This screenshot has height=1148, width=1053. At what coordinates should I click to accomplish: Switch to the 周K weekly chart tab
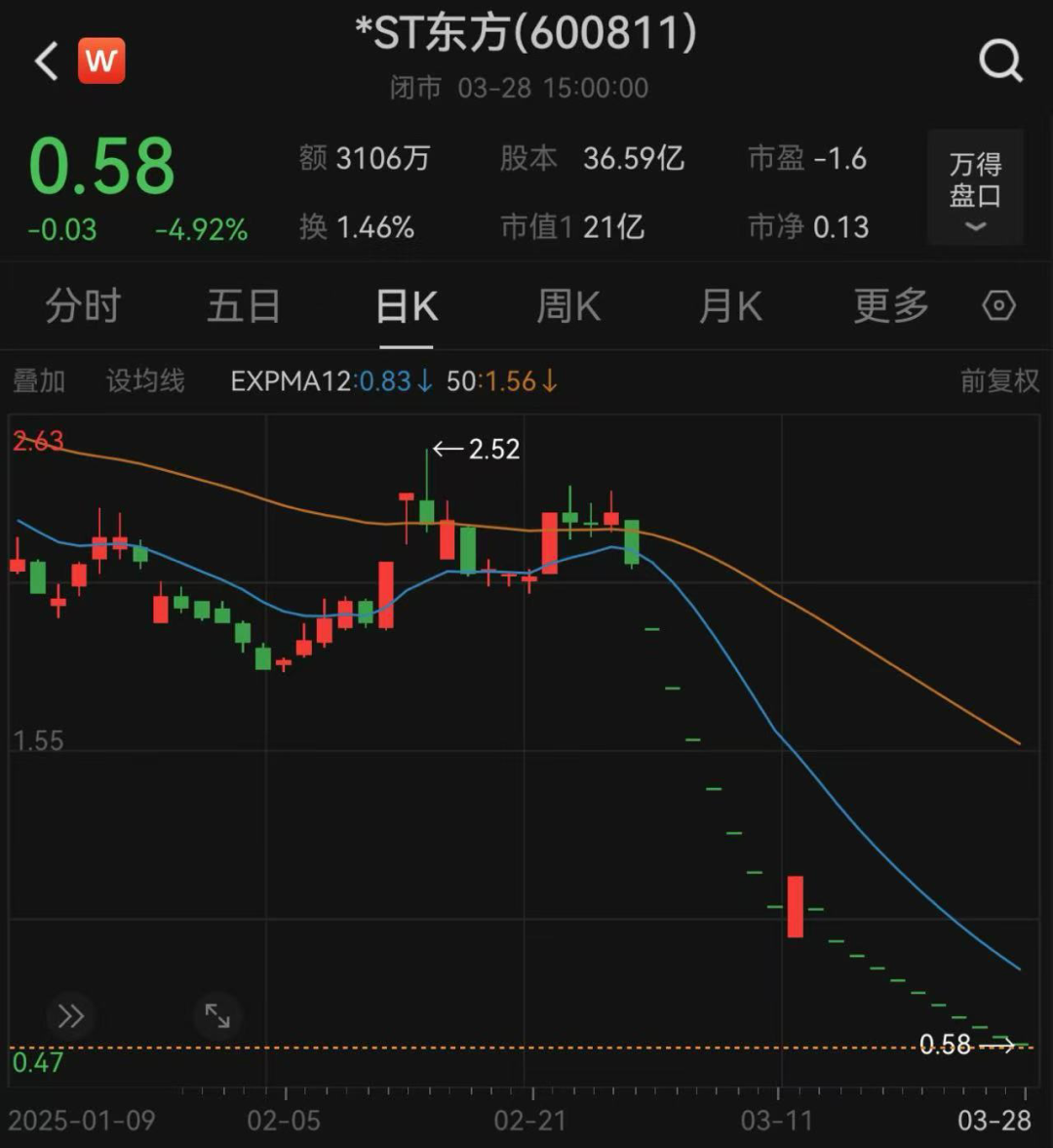pos(568,305)
